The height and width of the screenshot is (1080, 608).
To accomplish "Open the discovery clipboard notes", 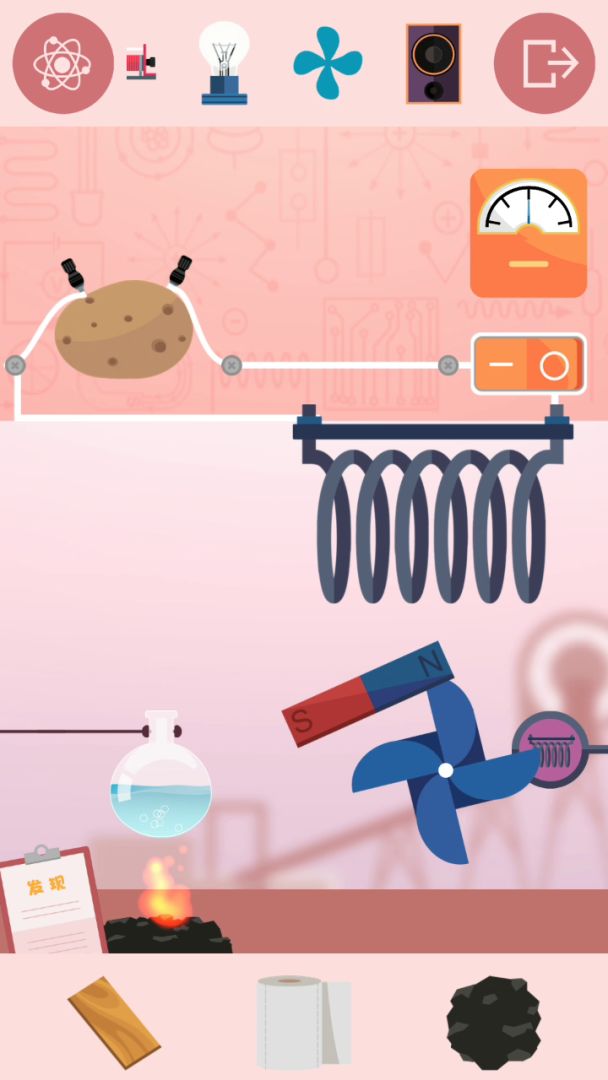I will (50, 900).
